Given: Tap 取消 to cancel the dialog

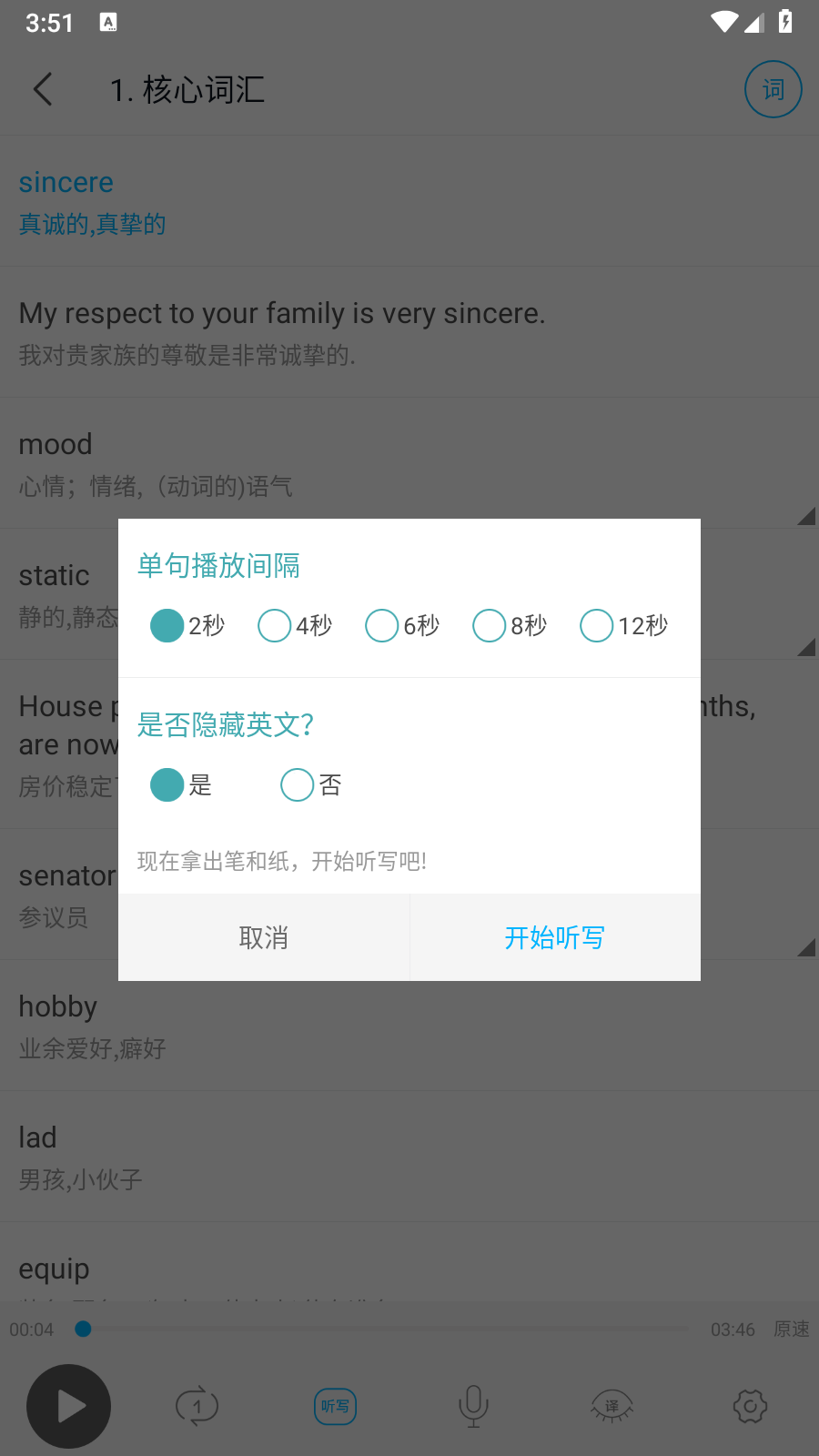Looking at the screenshot, I should point(264,937).
